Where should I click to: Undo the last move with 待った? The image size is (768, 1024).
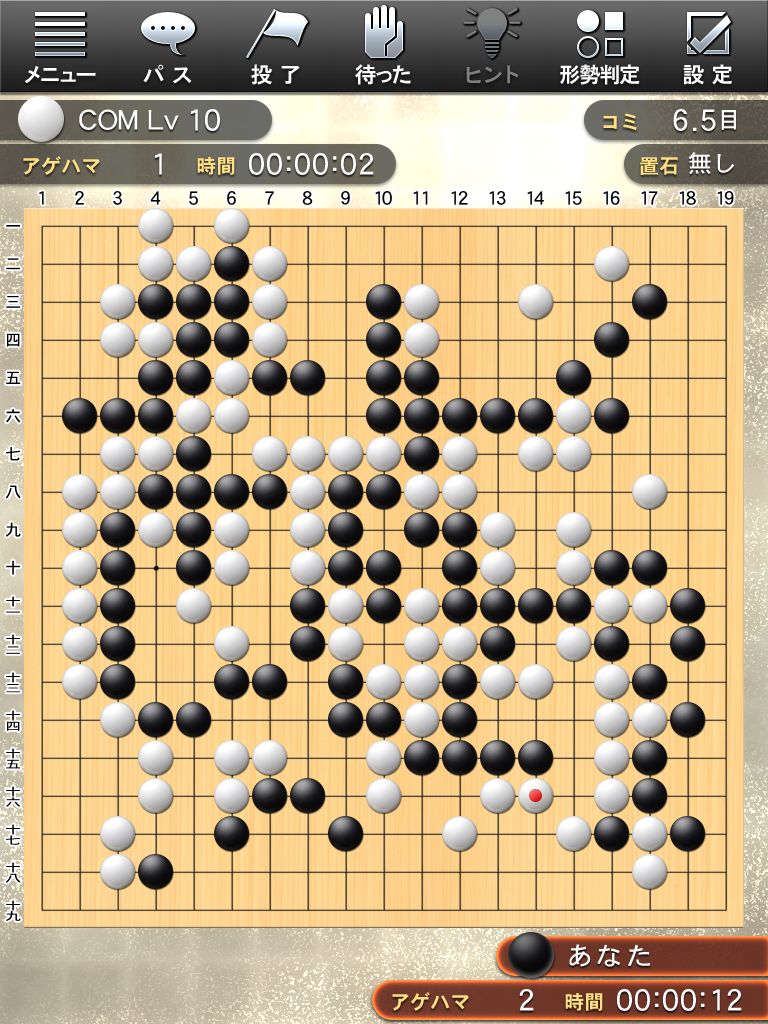[383, 46]
